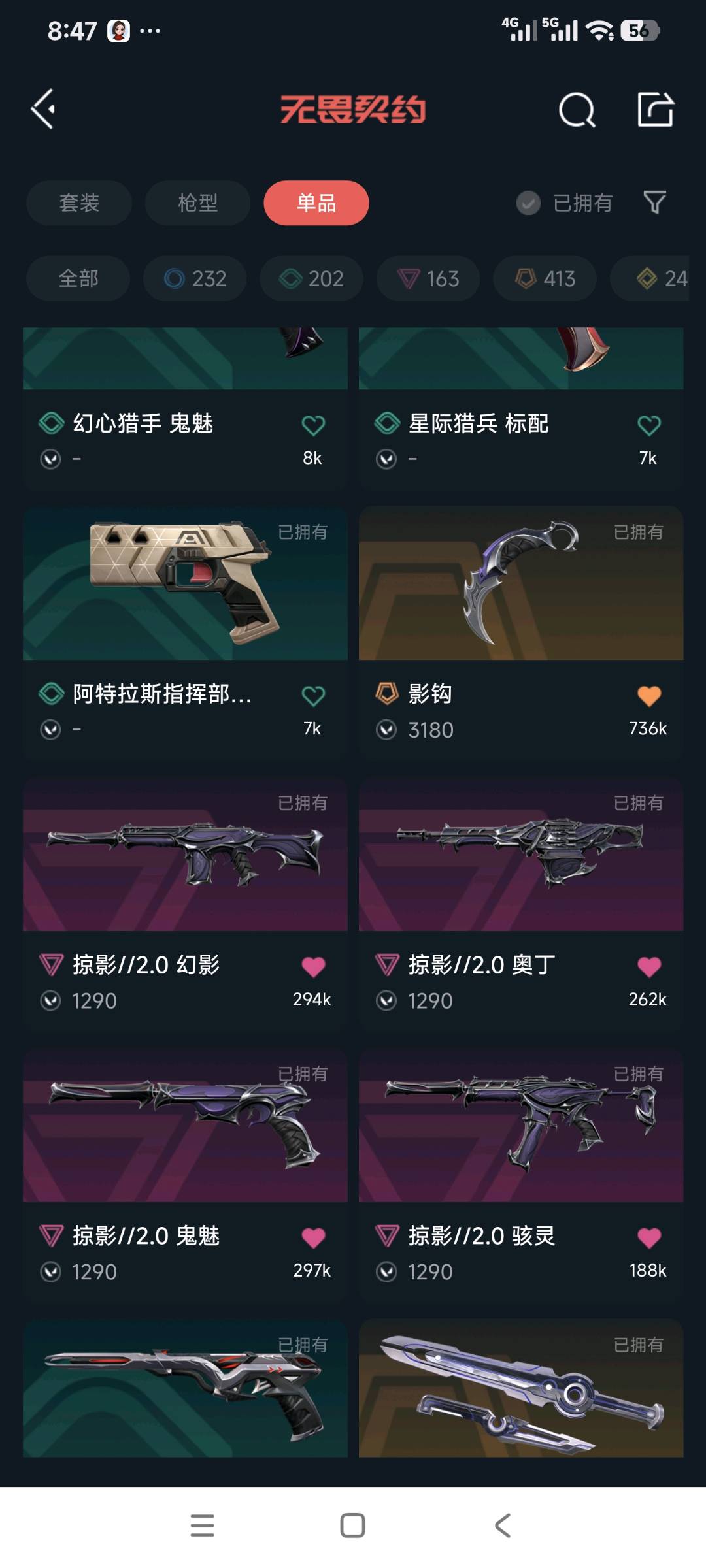Screen dimensions: 706x1568
Task: Tap the heart on 掠影//2.0 鬼魅
Action: (x=313, y=1237)
